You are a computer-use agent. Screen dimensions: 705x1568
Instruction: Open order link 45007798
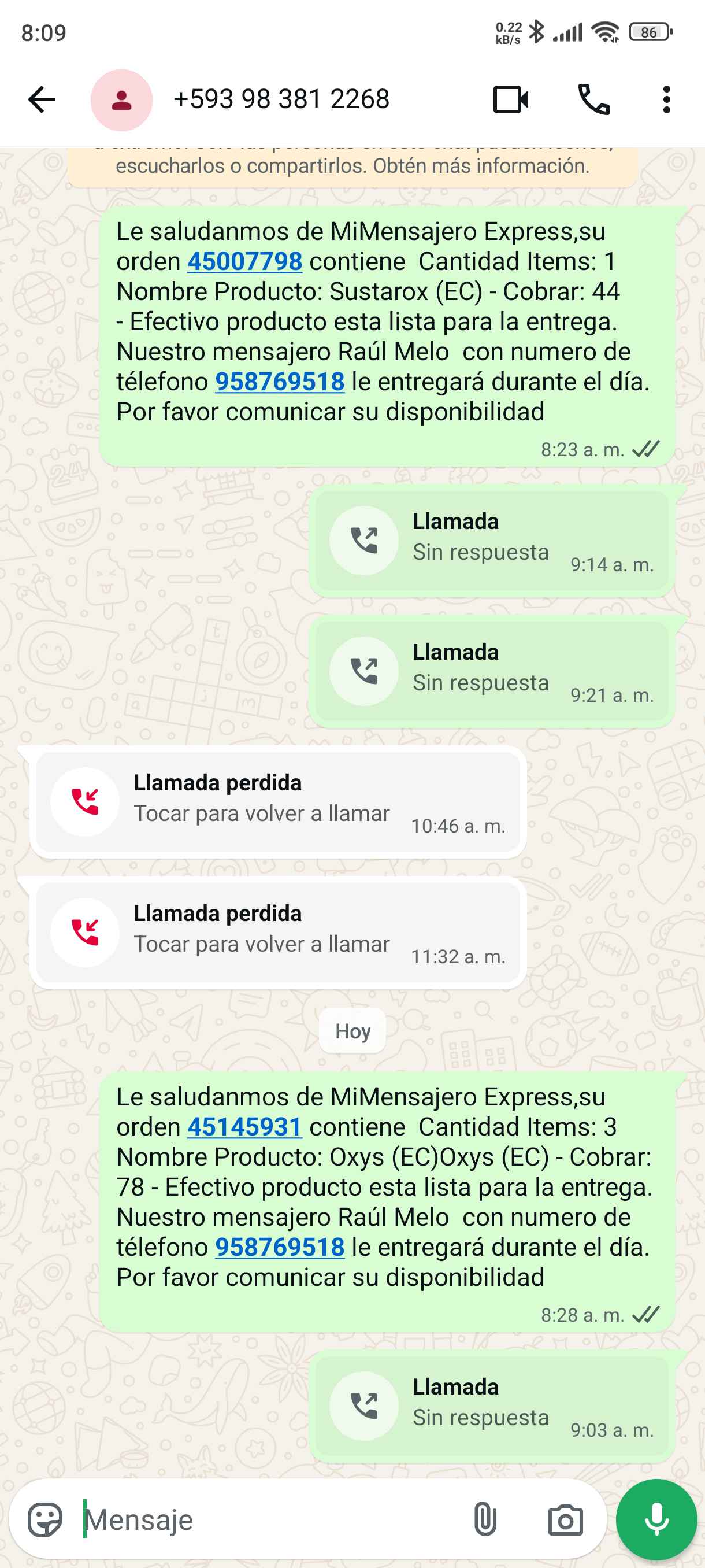[244, 262]
